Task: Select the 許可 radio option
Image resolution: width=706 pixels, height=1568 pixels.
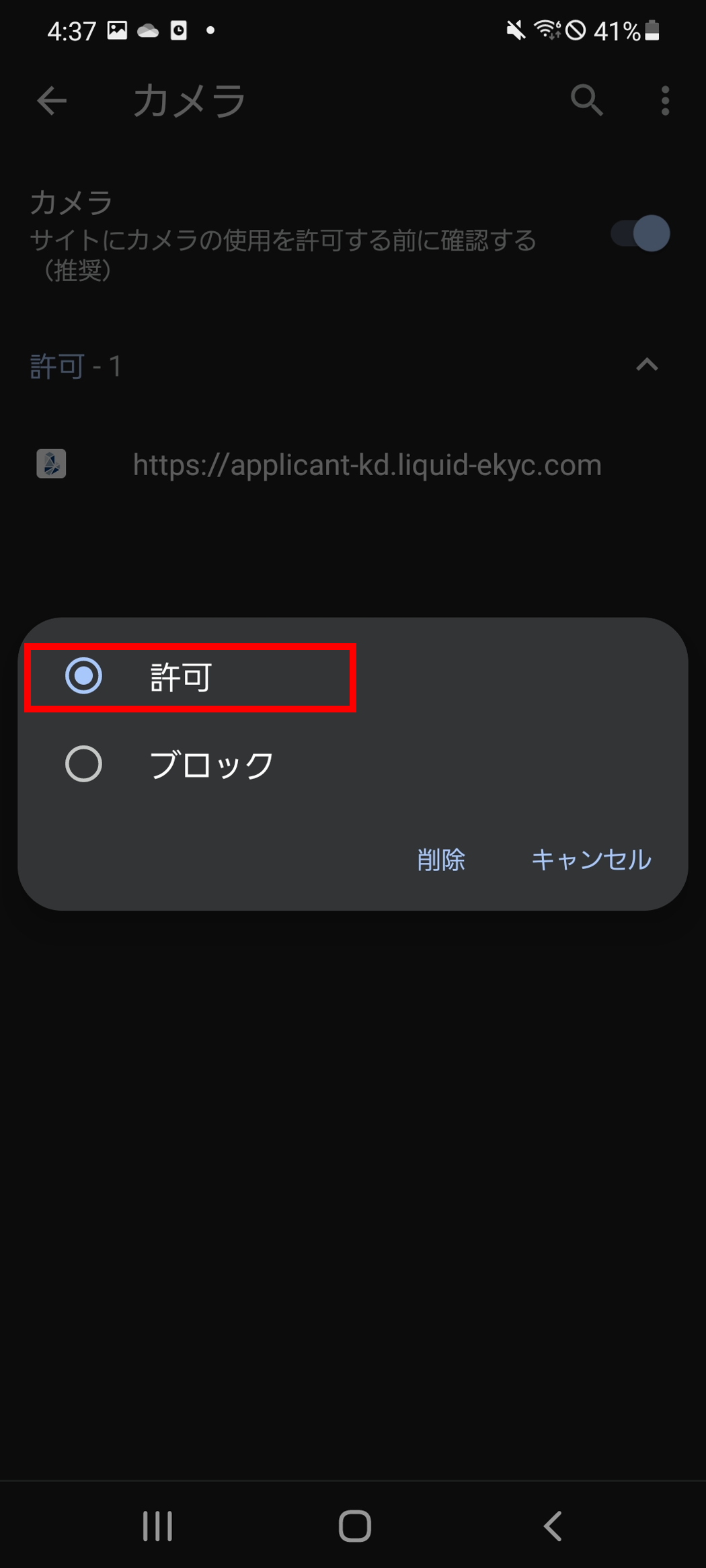Action: pos(84,676)
